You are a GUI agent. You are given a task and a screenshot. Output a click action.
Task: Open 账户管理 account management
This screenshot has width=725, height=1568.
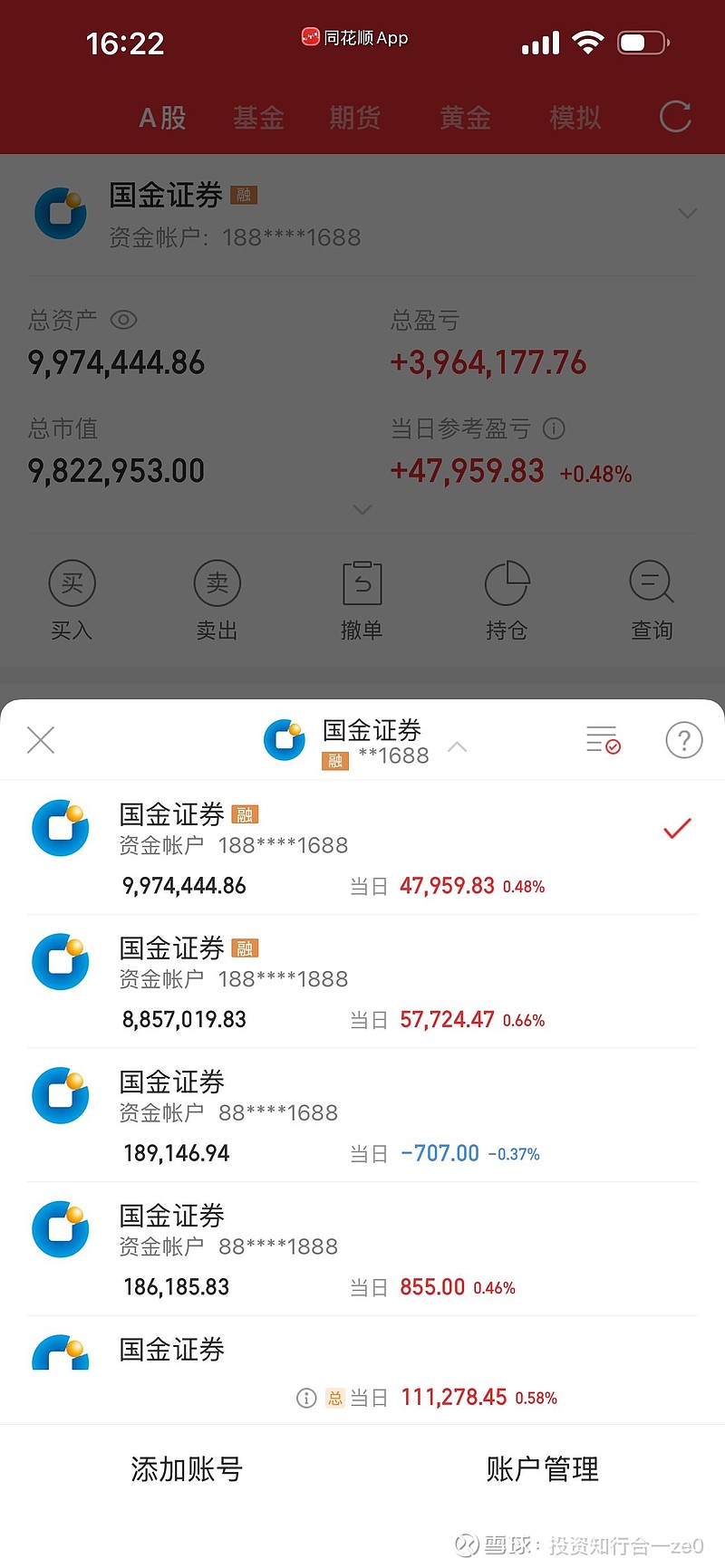tap(542, 1469)
